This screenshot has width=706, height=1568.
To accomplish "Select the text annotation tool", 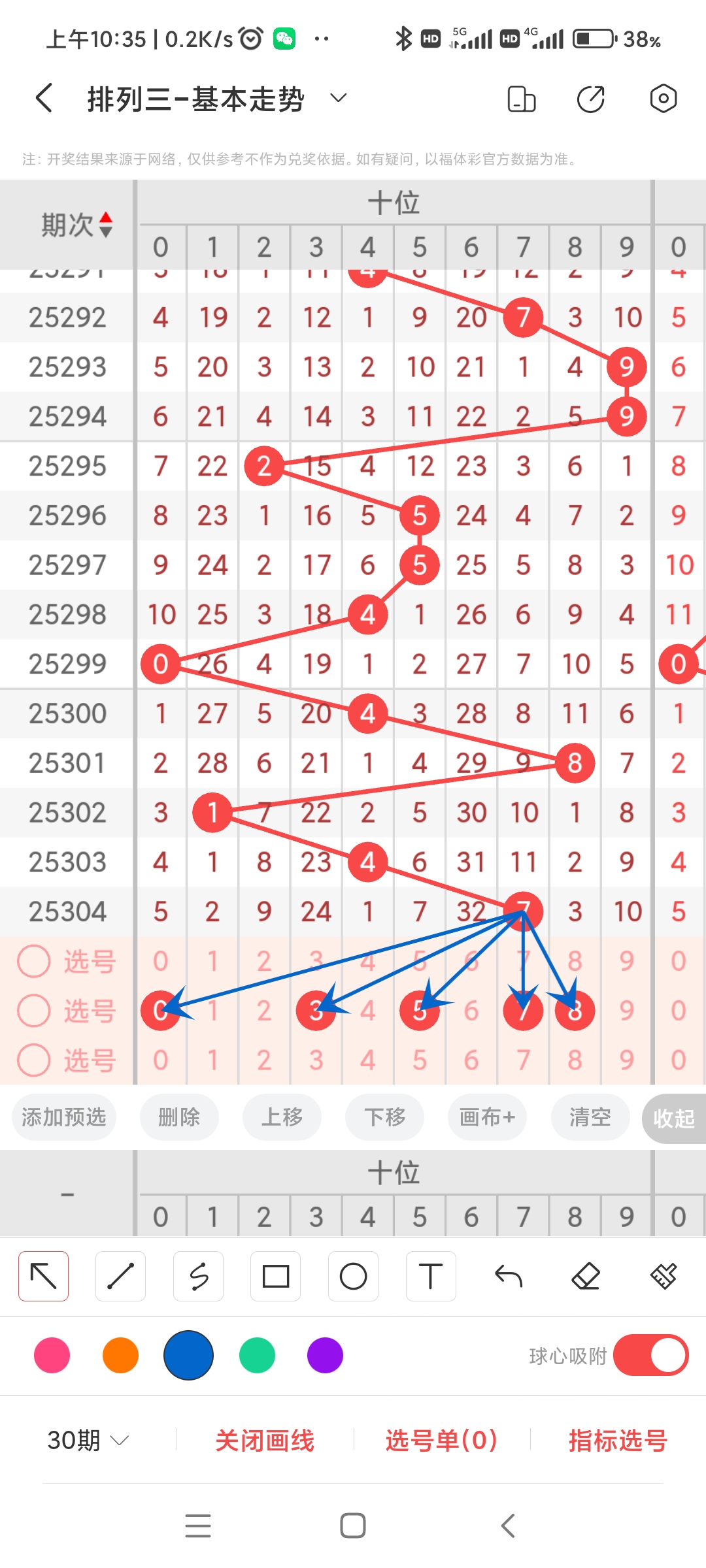I will click(430, 1275).
